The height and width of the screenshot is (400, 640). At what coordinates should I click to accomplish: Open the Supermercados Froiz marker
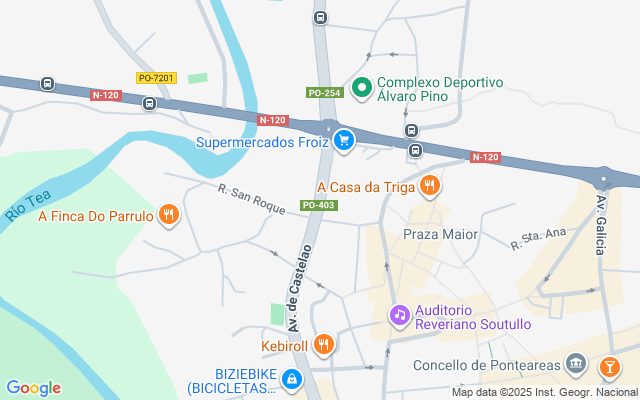pos(344,141)
